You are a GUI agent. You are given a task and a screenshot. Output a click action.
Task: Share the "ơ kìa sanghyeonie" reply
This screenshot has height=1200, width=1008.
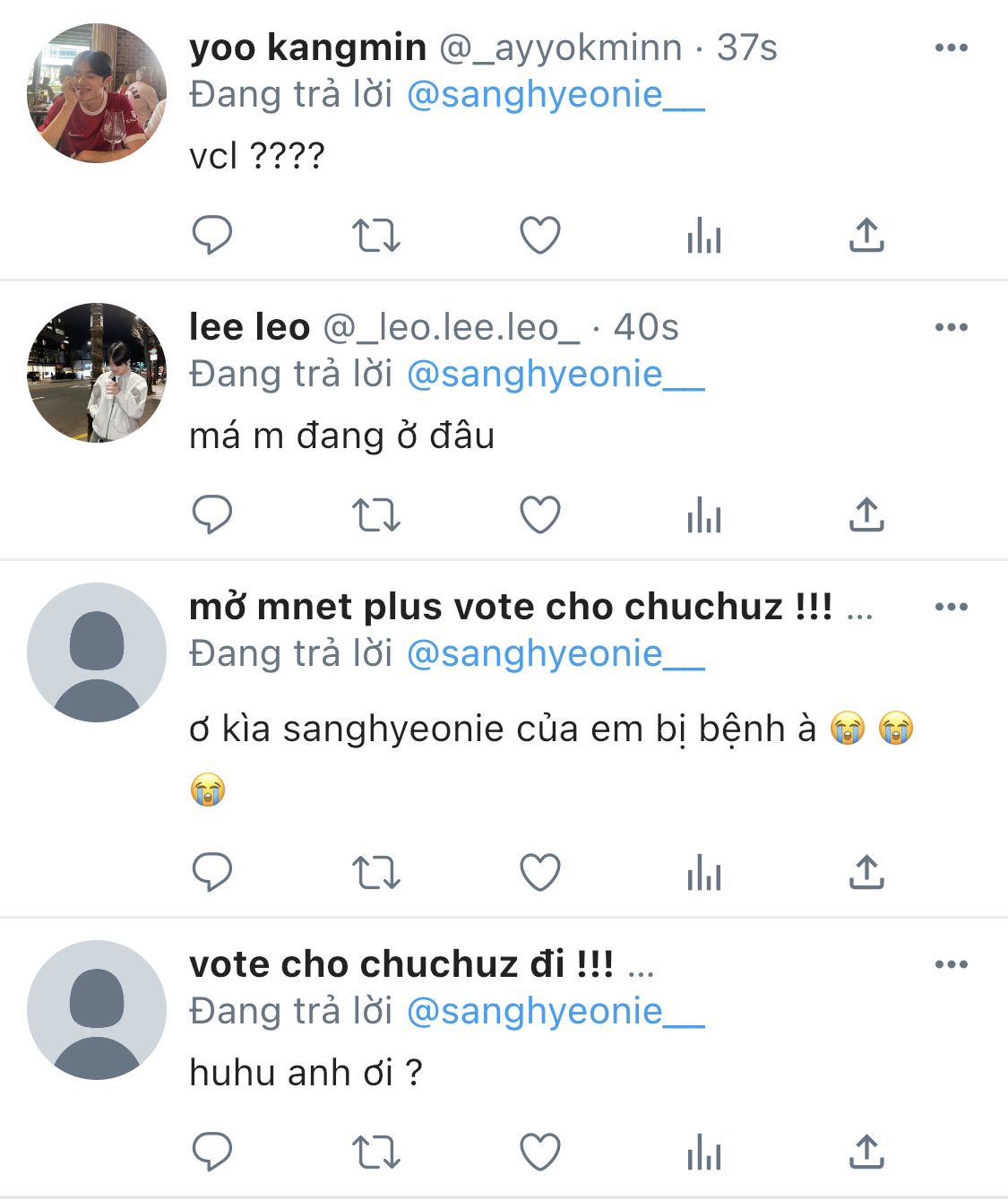coord(866,873)
